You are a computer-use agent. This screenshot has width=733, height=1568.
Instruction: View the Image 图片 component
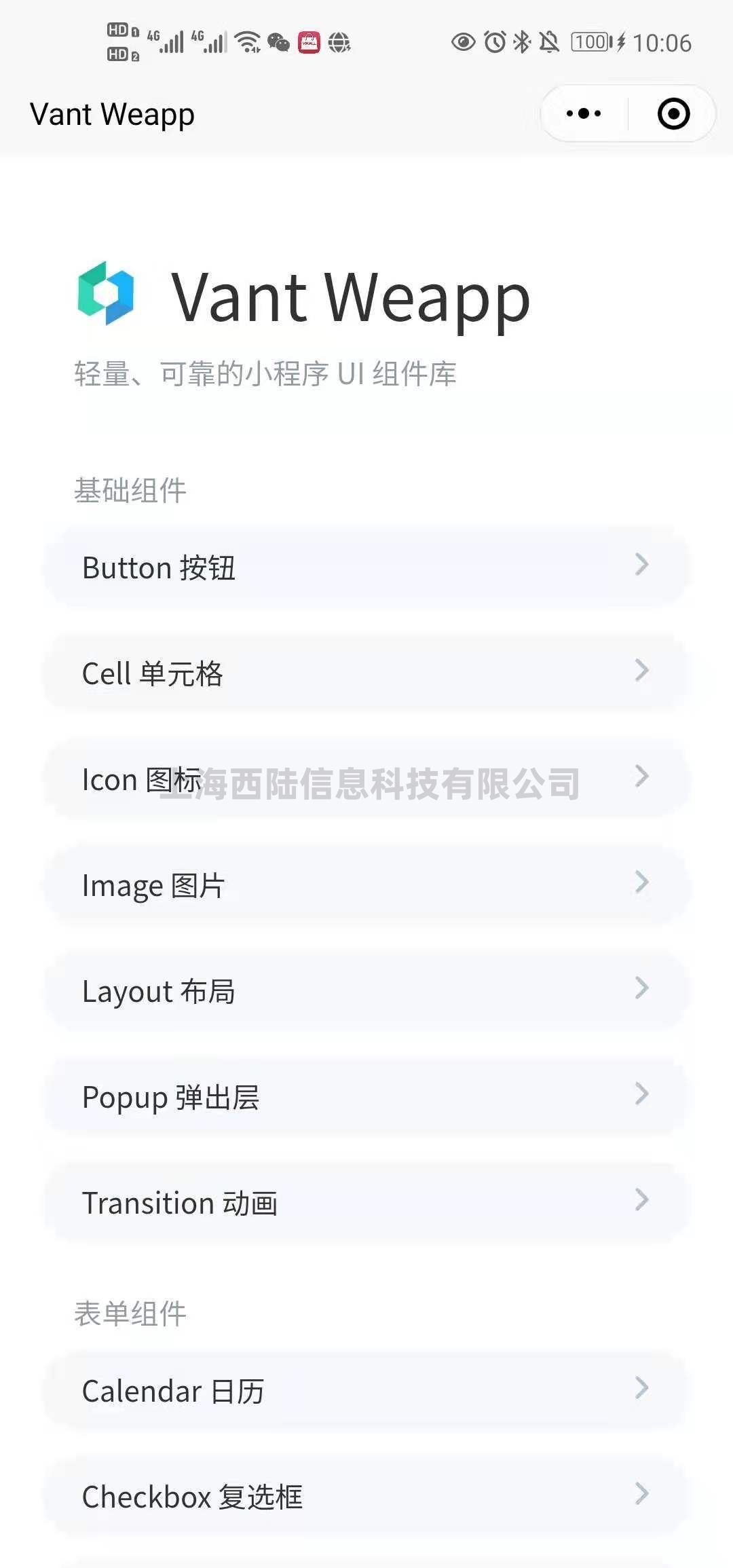[366, 885]
